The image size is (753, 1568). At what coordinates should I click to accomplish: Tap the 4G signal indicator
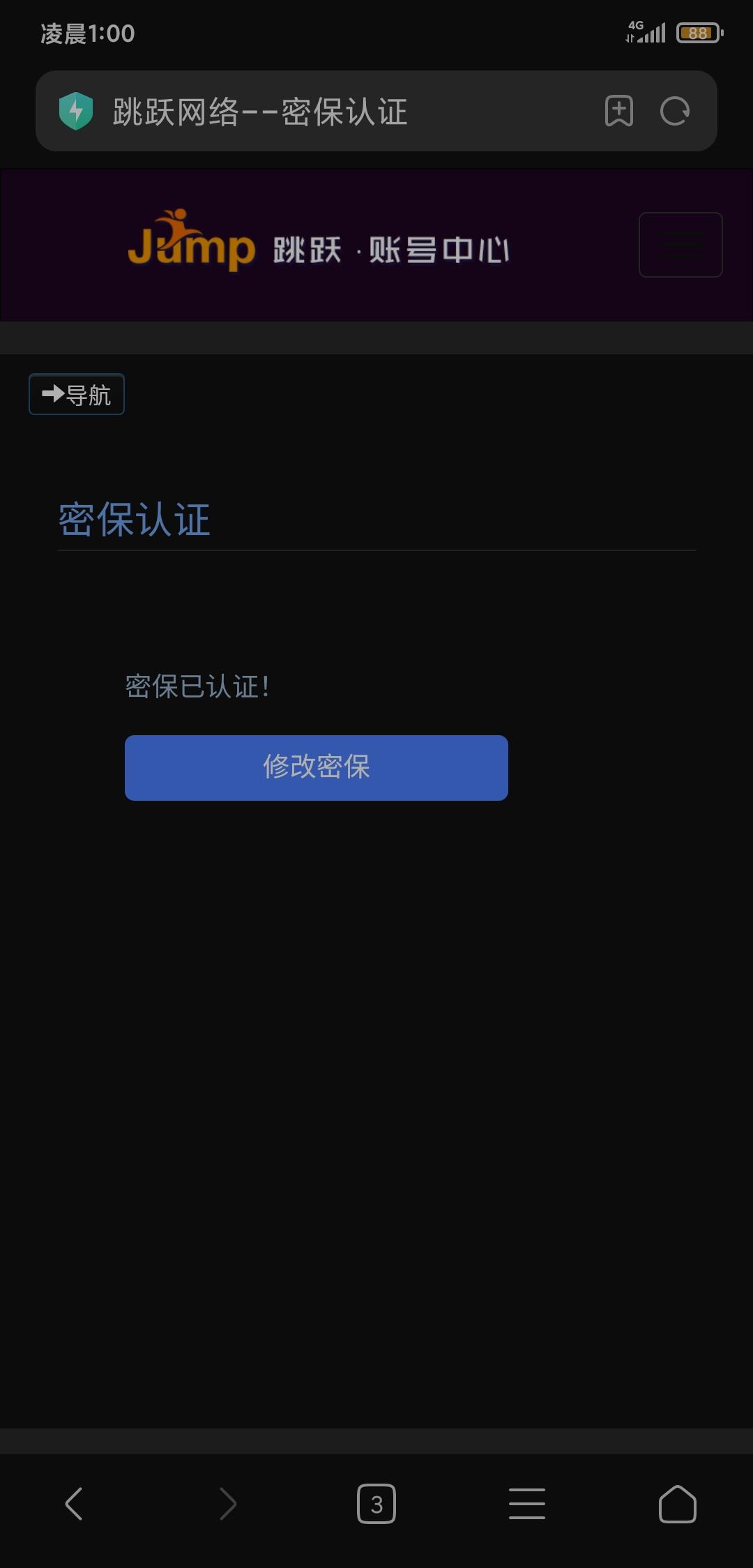[648, 31]
